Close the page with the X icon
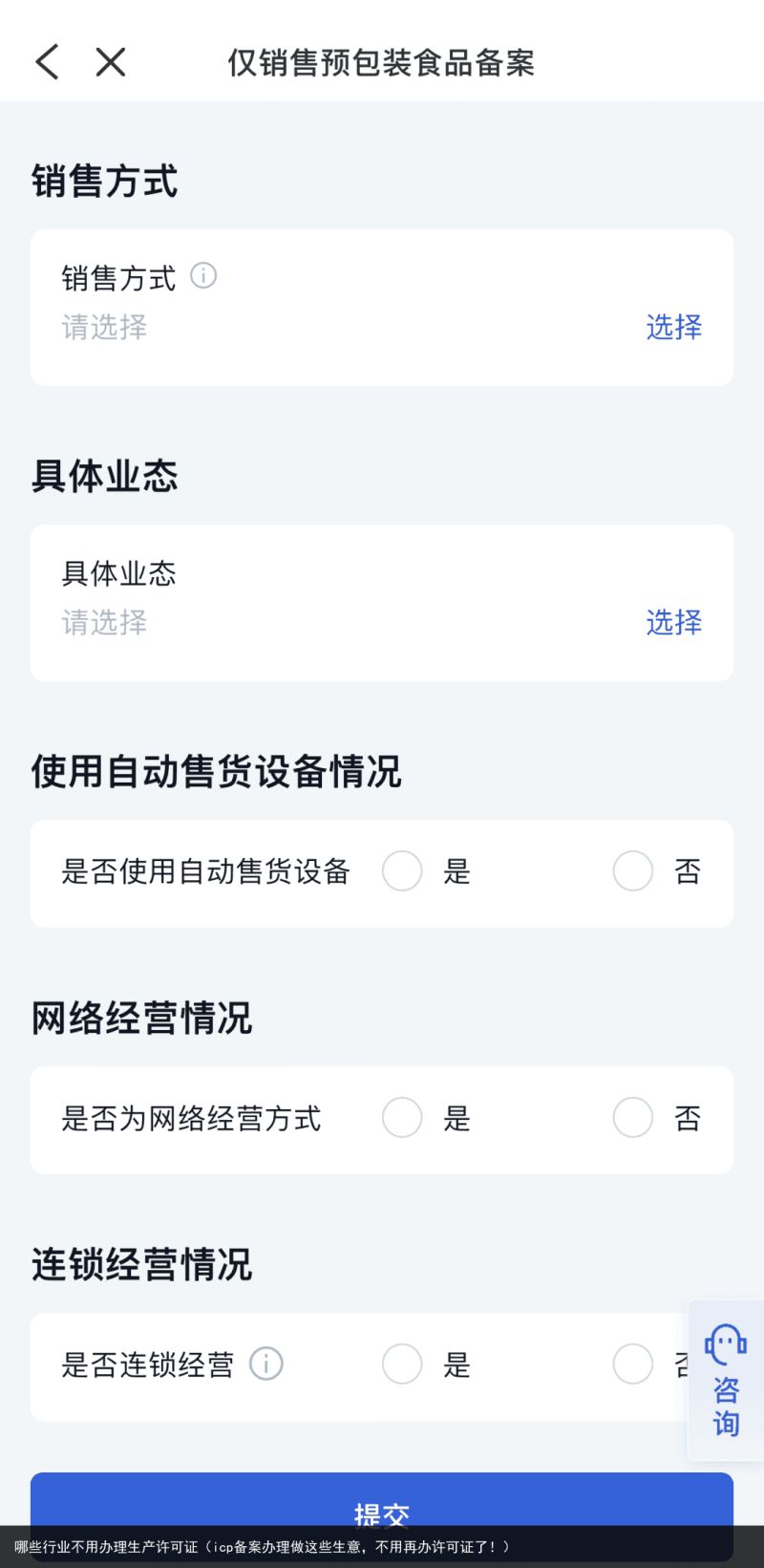 [111, 62]
